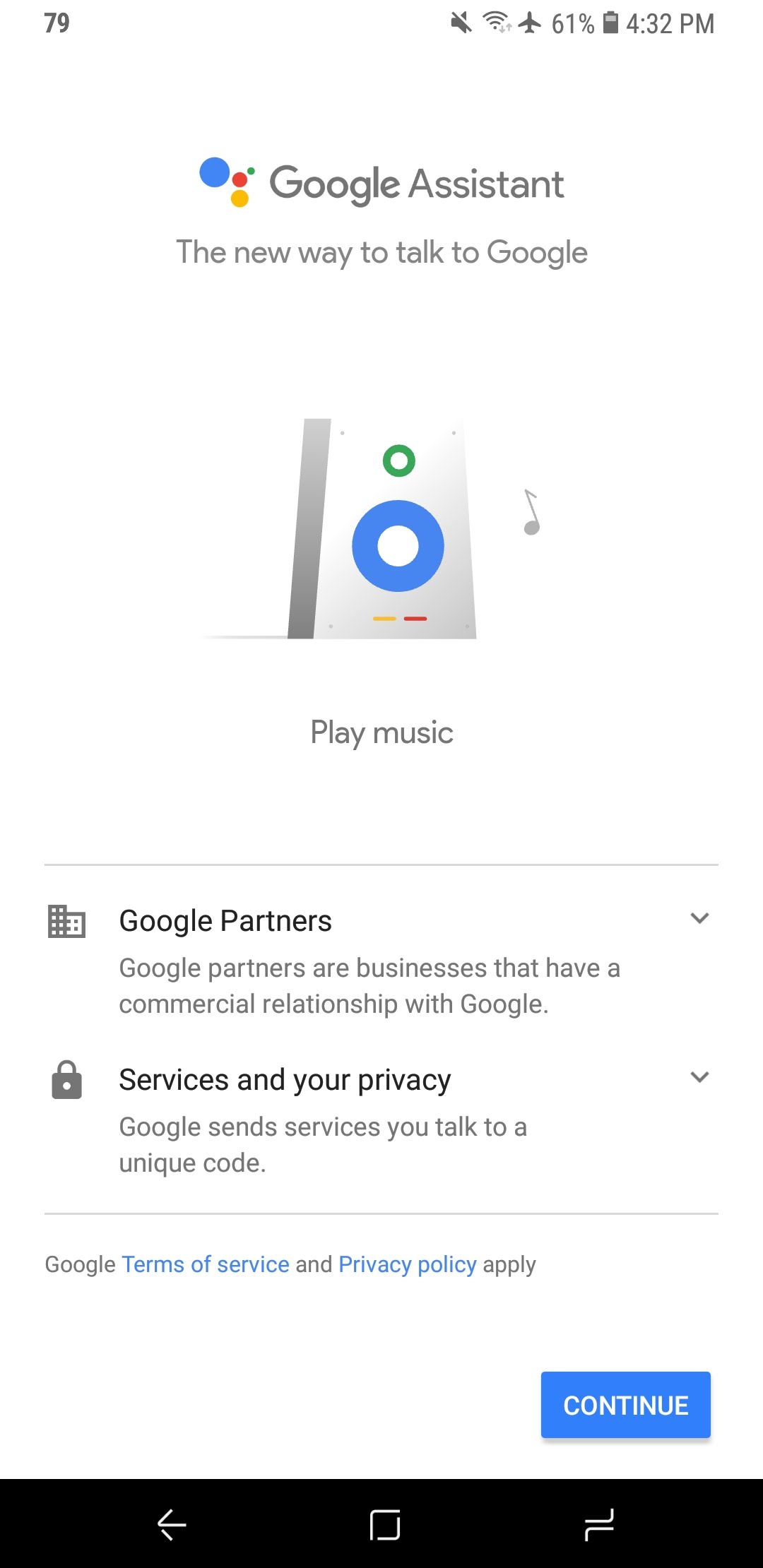Unmute the phone via the status bar sound toggle
Viewport: 763px width, 1568px height.
(461, 23)
